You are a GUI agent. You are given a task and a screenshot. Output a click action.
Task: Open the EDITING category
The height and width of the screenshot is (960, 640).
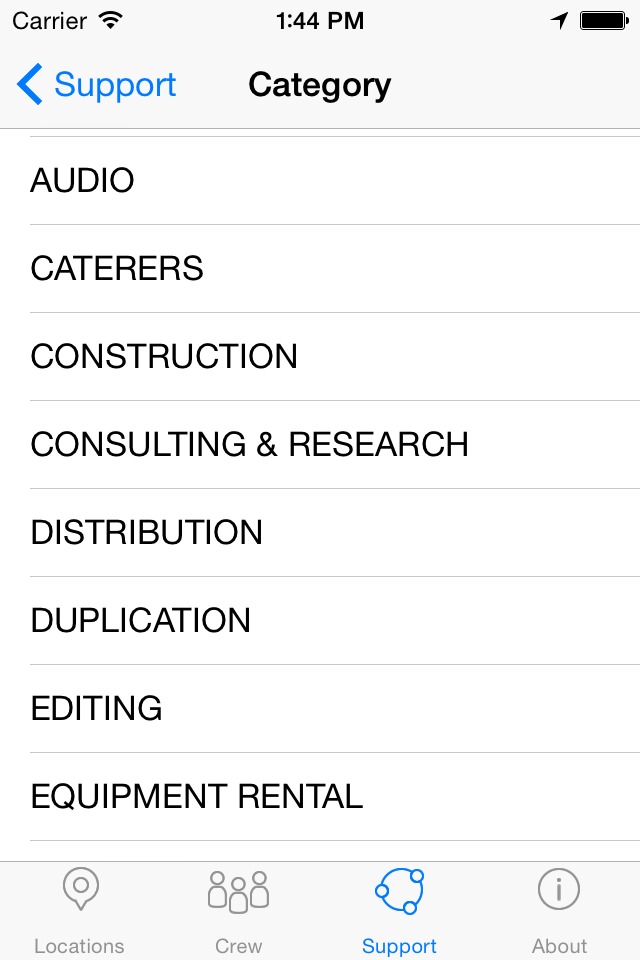pyautogui.click(x=320, y=709)
